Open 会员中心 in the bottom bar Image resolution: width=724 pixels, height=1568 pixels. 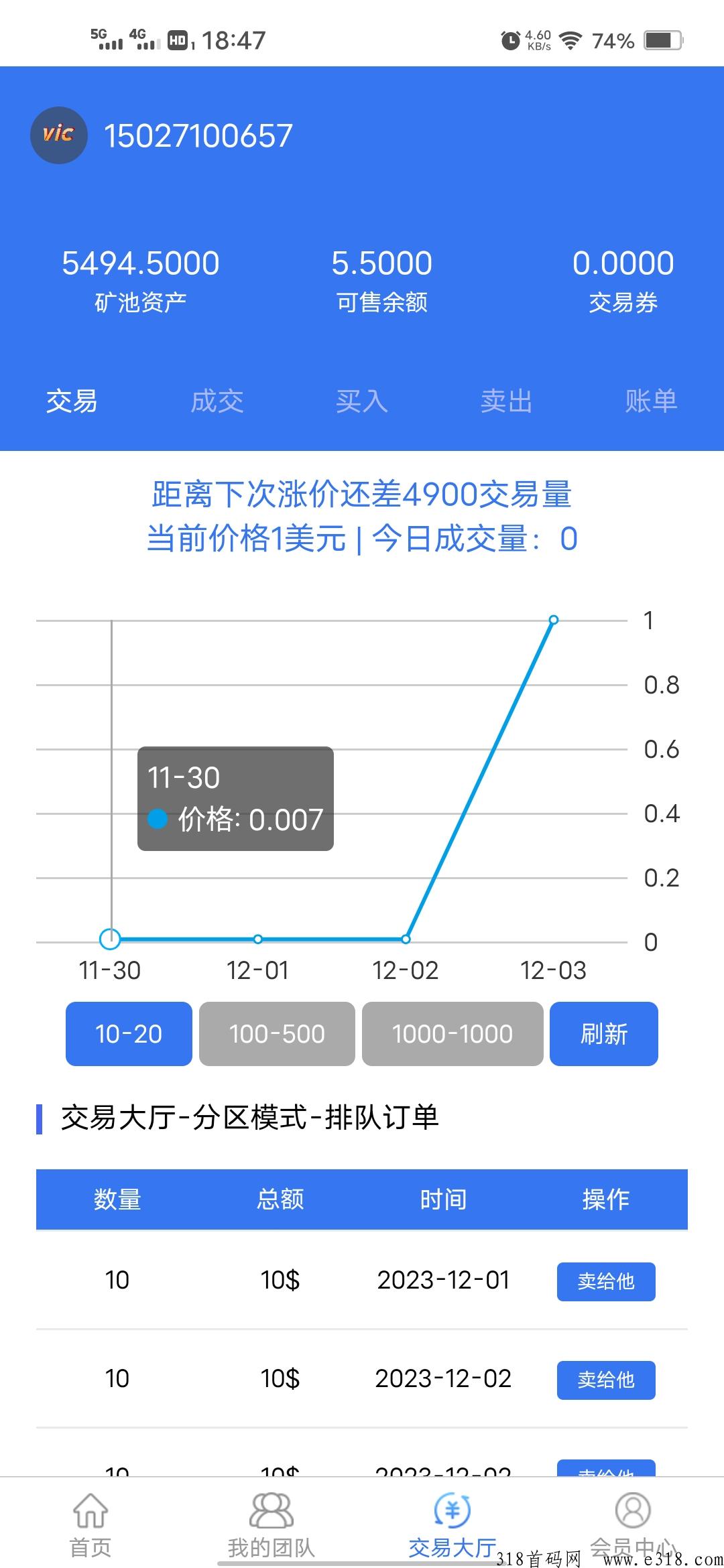(633, 1524)
